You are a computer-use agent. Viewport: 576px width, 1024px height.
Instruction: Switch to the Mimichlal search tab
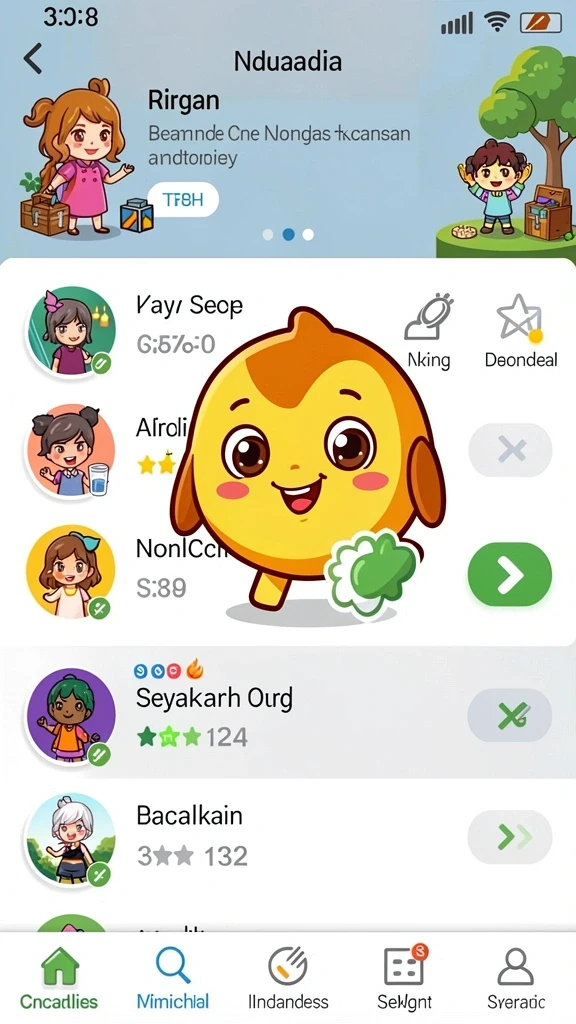[x=173, y=978]
